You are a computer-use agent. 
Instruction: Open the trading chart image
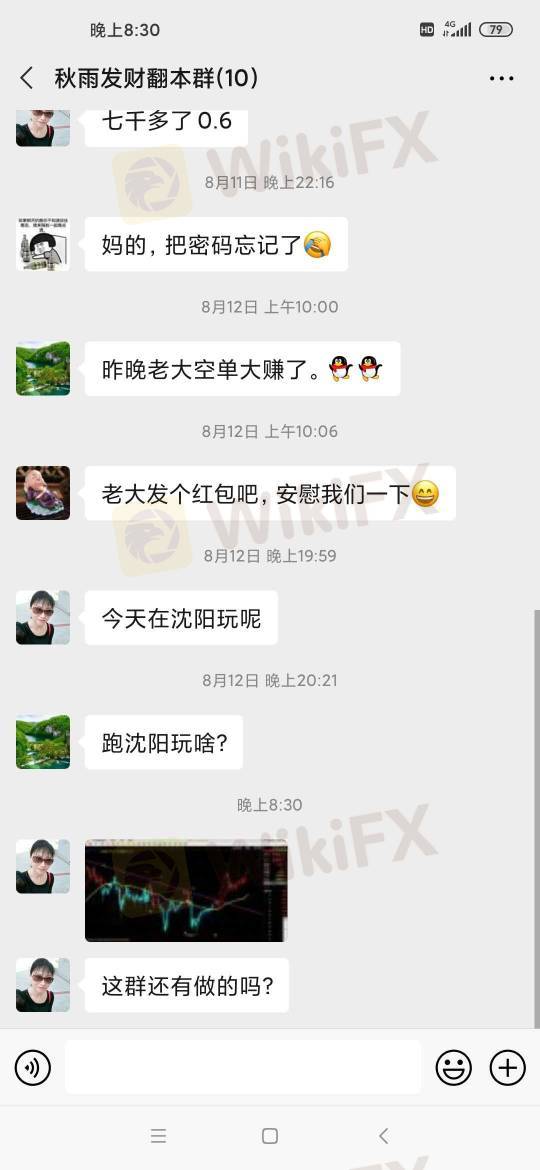click(x=186, y=890)
